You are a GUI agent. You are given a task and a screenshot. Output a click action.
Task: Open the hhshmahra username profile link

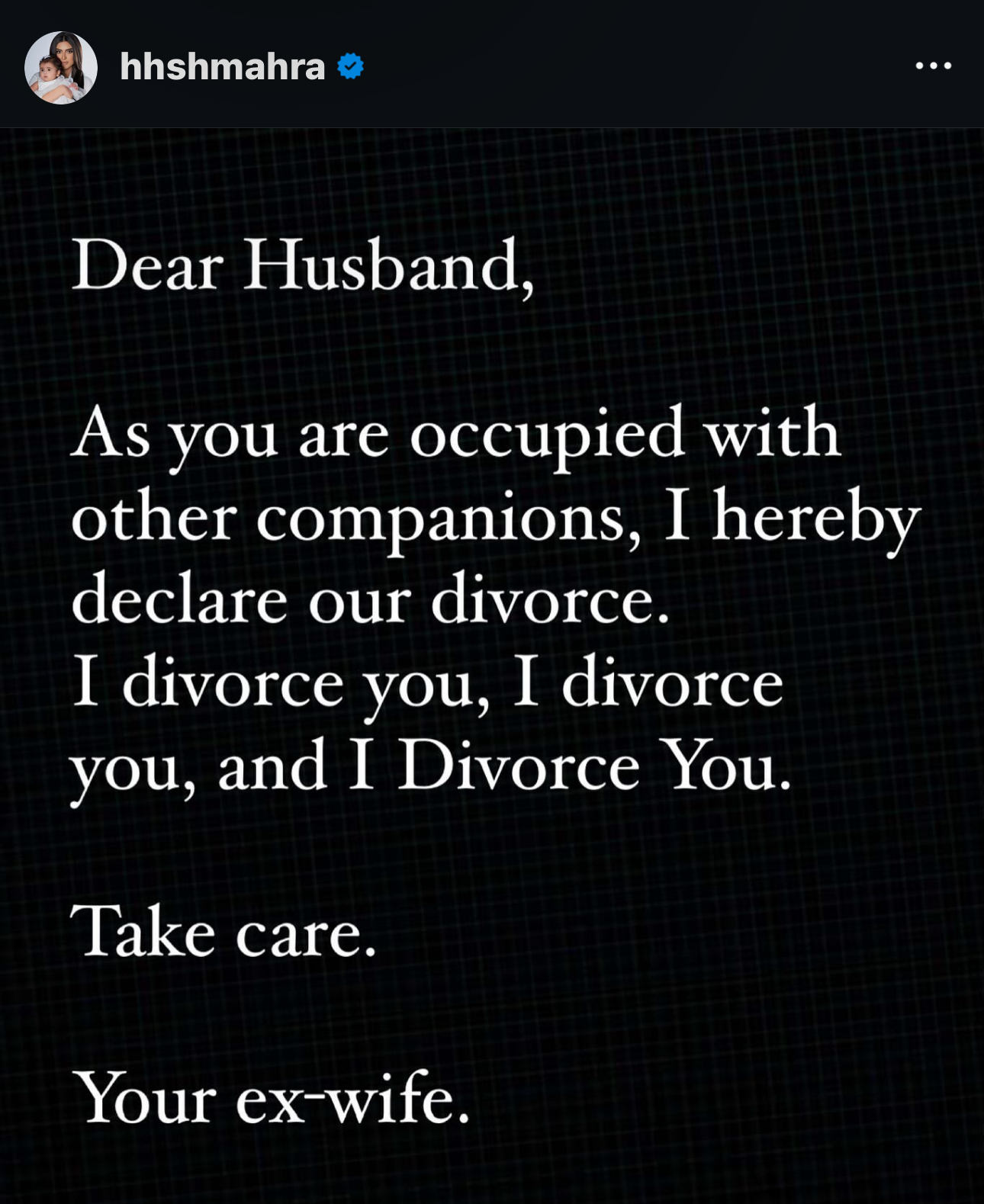[x=222, y=67]
